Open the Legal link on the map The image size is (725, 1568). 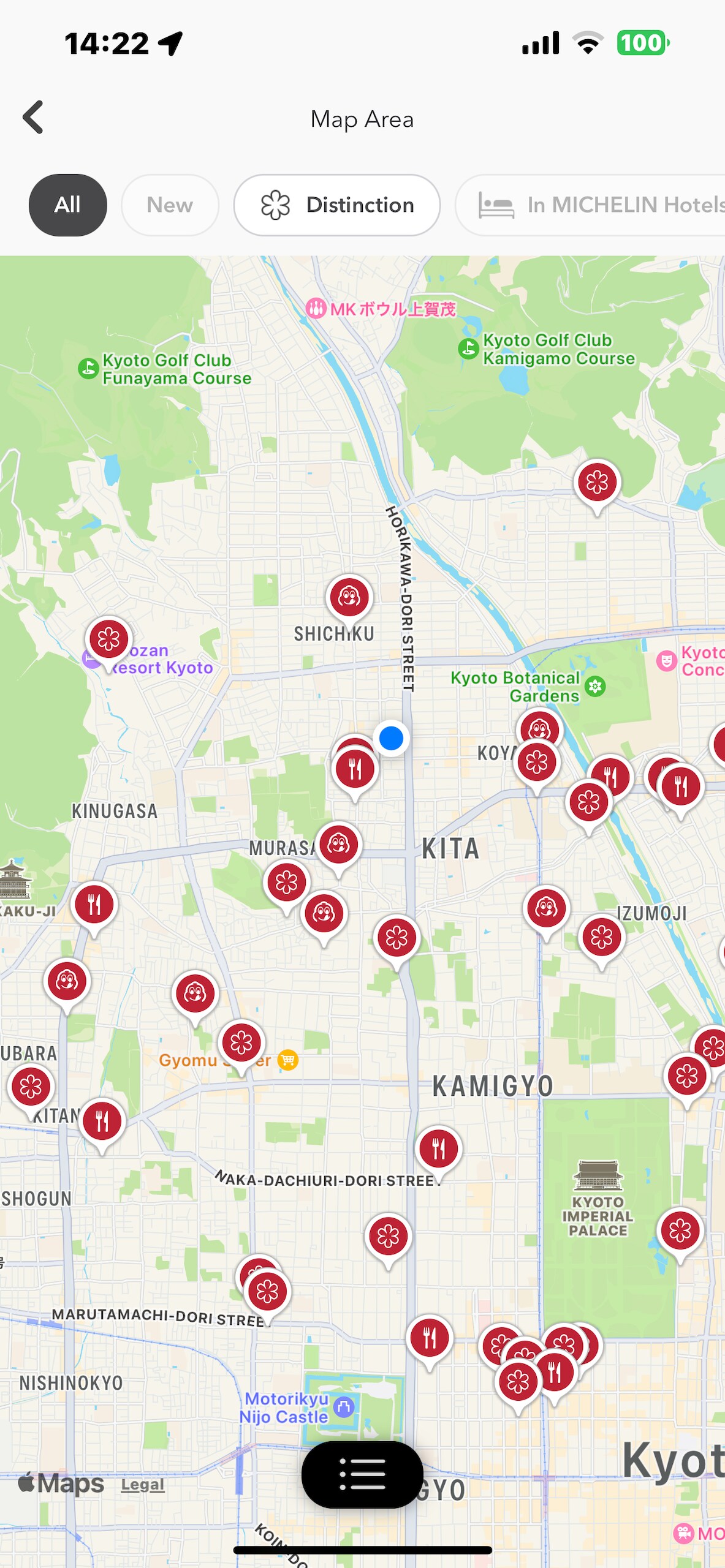[143, 1484]
